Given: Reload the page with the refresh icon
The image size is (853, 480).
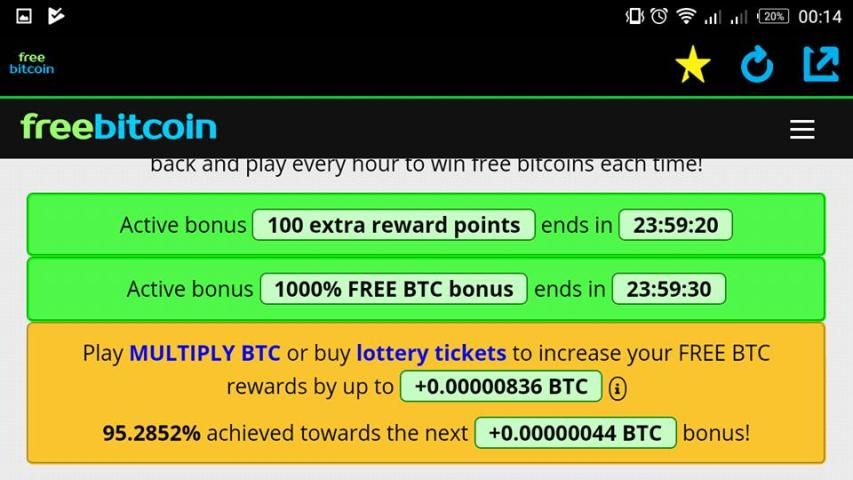Looking at the screenshot, I should tap(757, 66).
